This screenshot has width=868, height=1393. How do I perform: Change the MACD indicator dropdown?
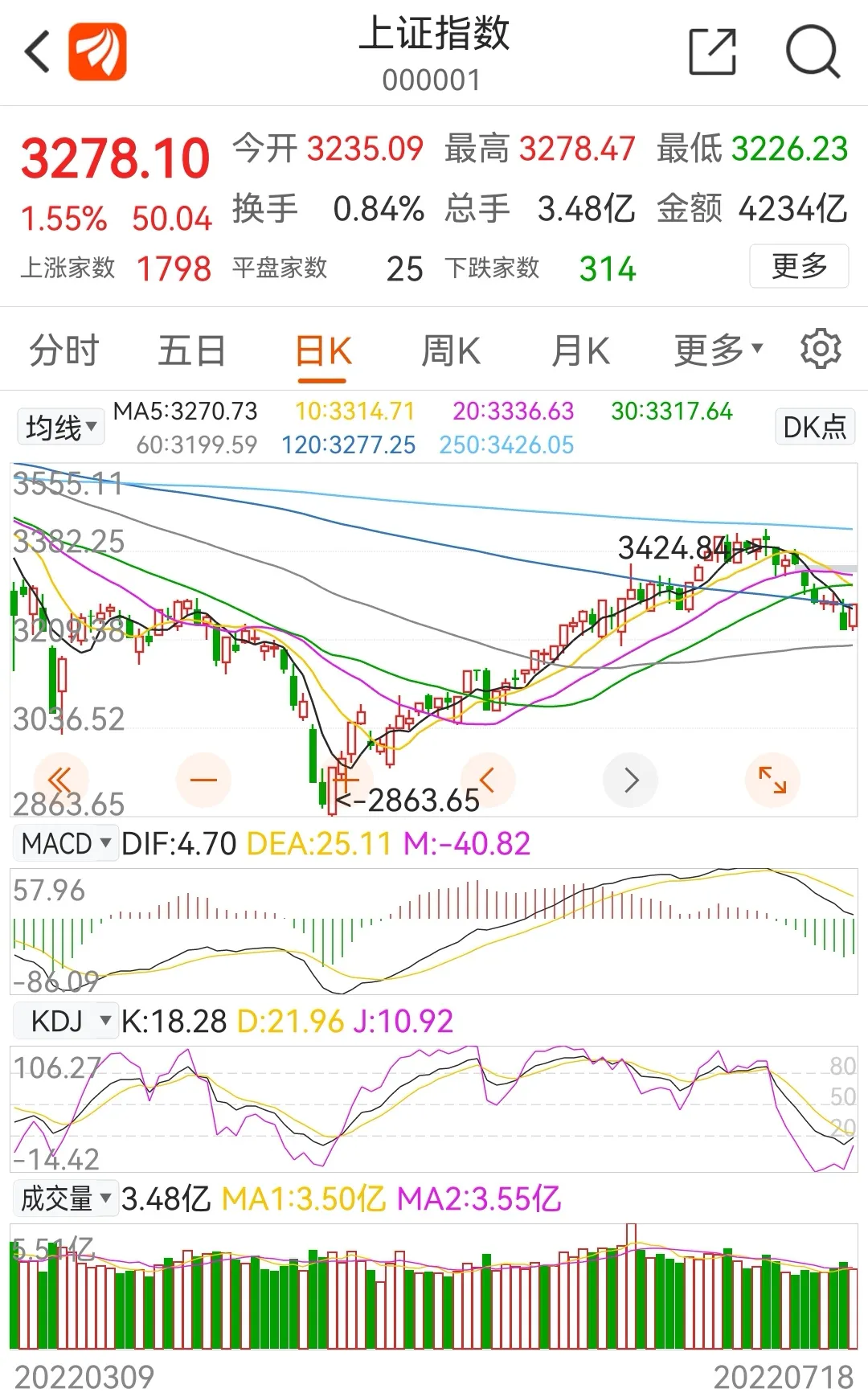(66, 844)
